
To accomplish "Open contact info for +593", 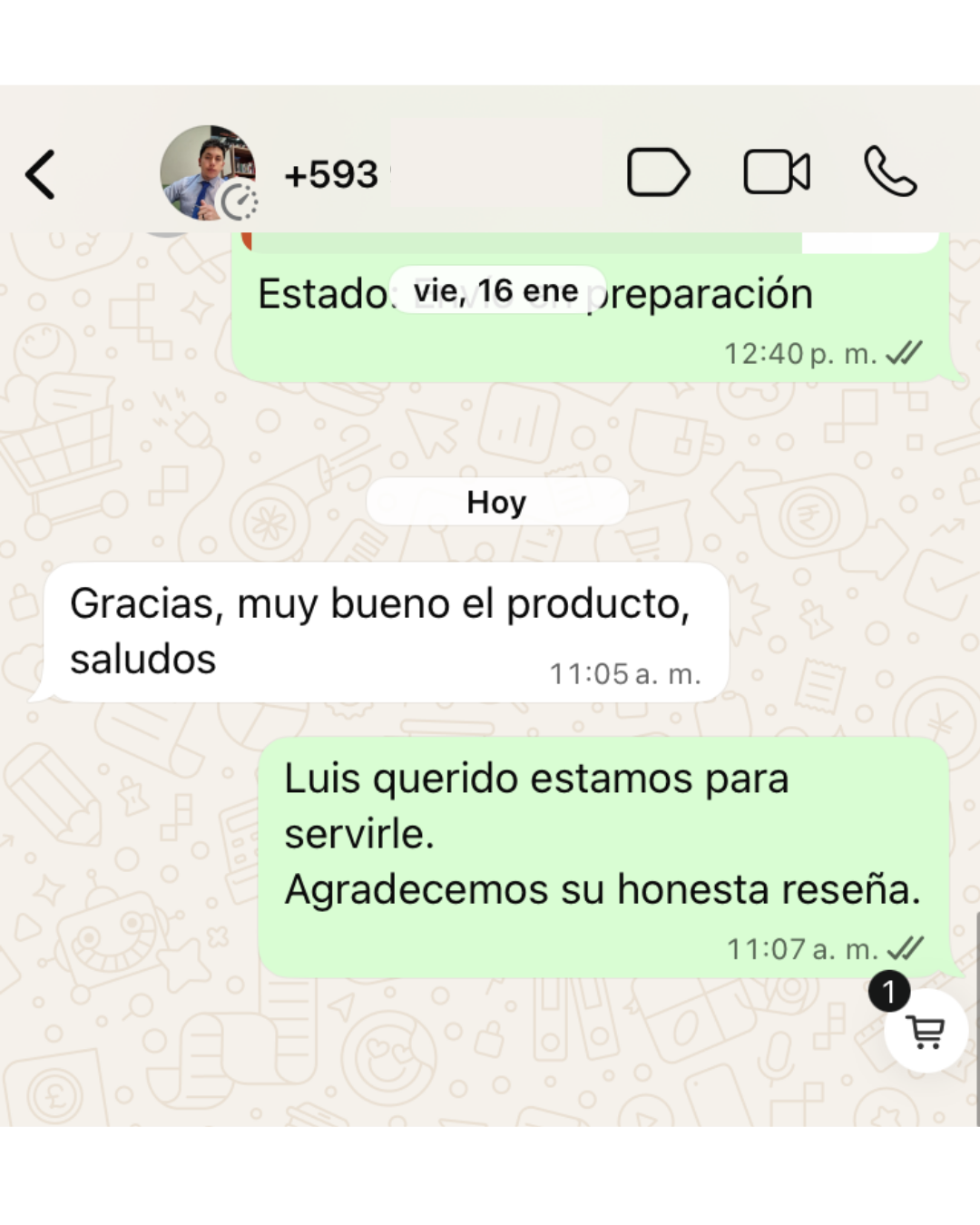I will coord(331,174).
